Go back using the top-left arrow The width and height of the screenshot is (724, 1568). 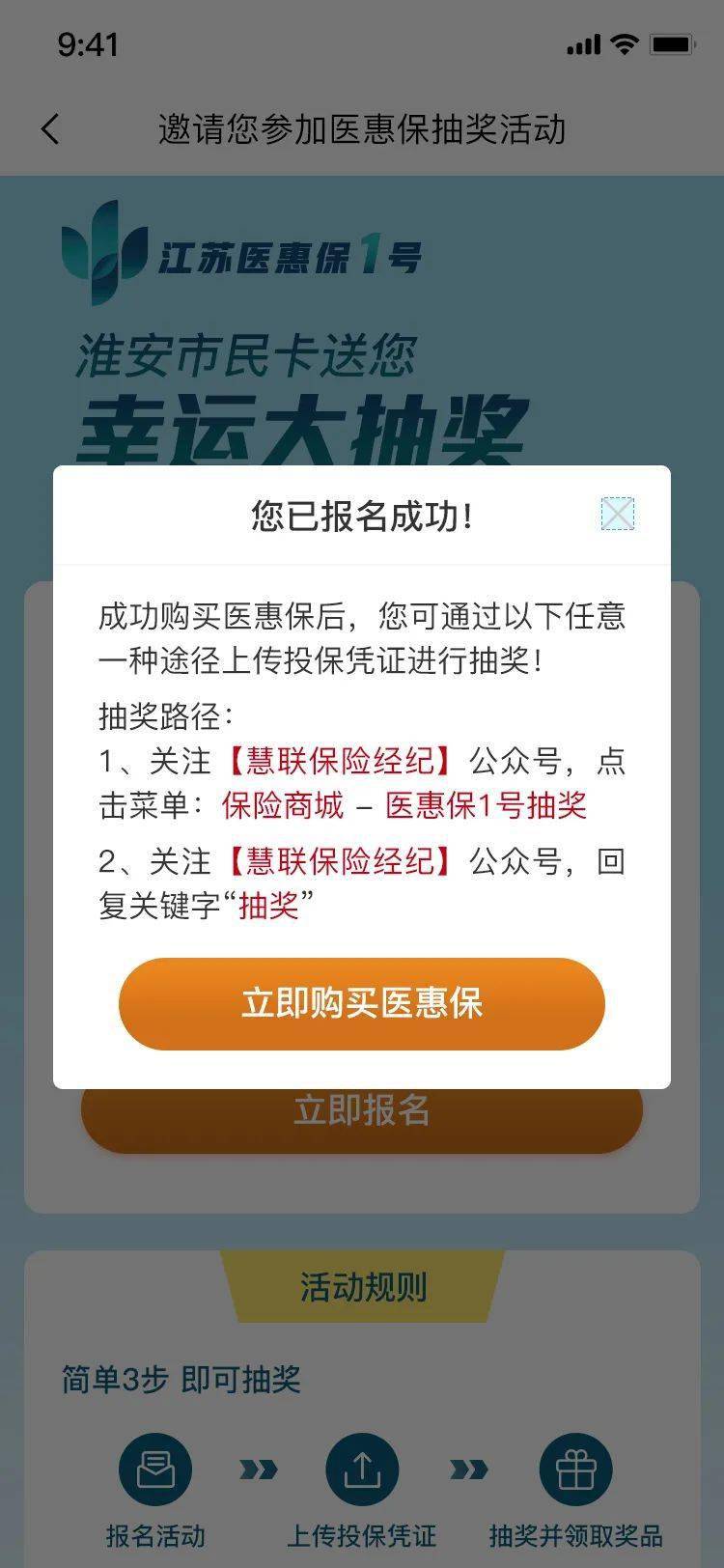50,128
